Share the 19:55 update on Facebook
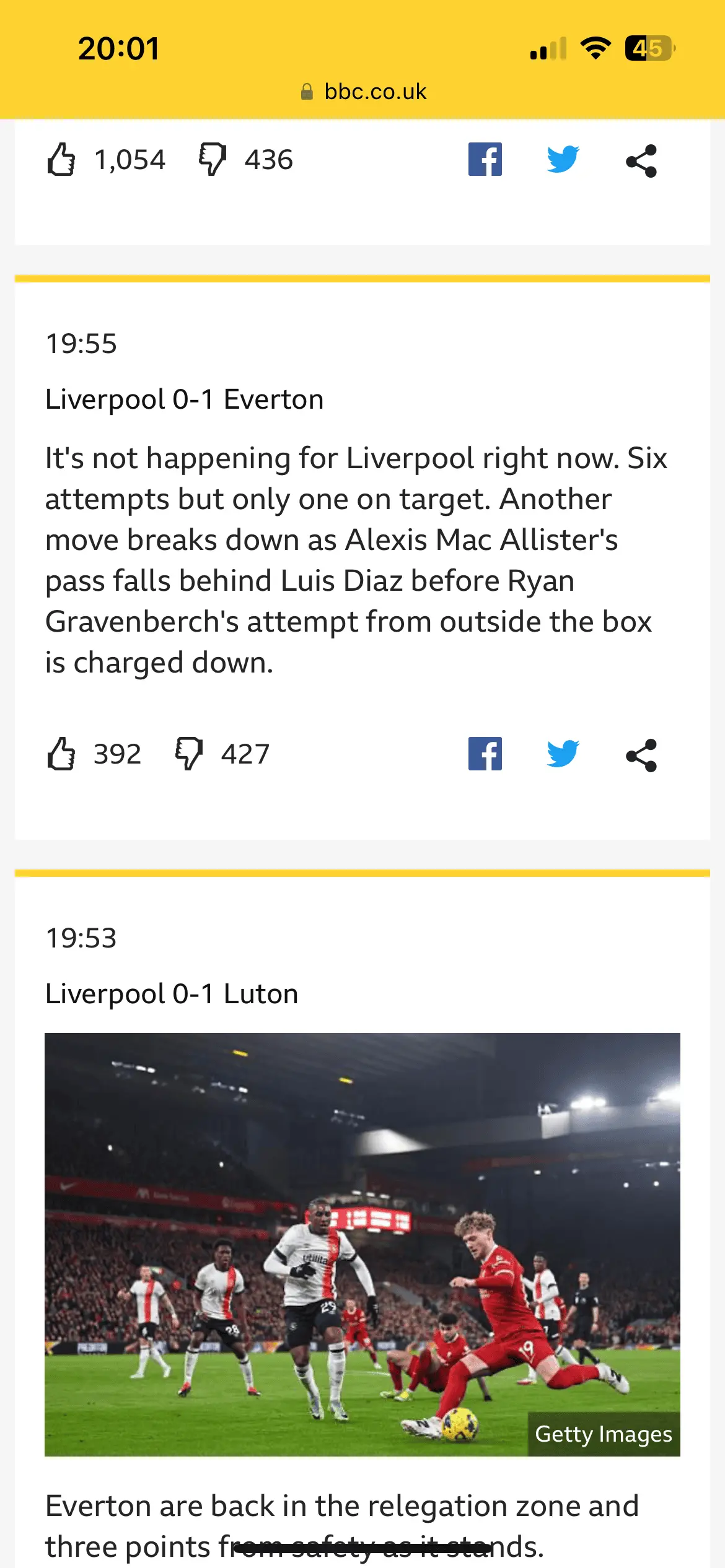Viewport: 725px width, 1568px height. pyautogui.click(x=485, y=754)
